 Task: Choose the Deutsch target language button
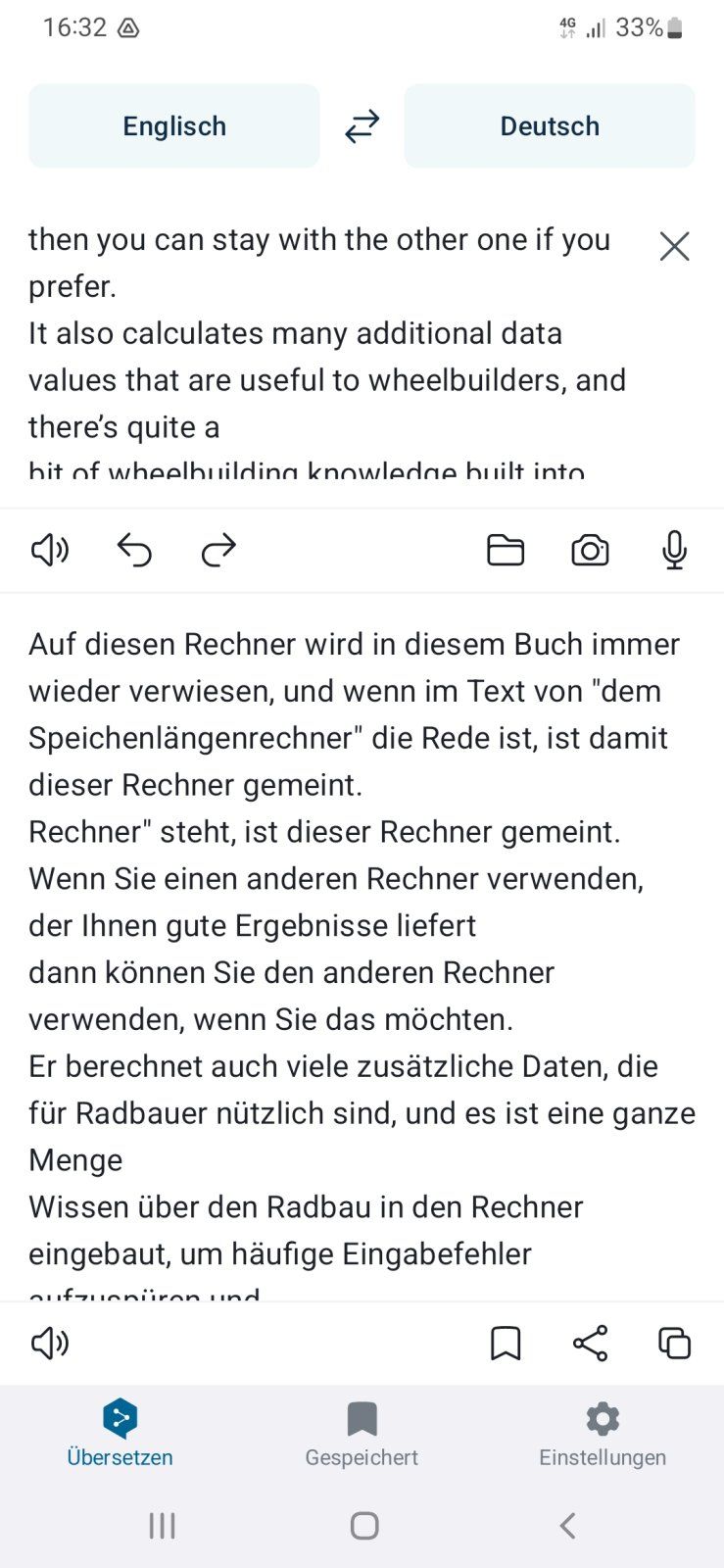click(549, 126)
